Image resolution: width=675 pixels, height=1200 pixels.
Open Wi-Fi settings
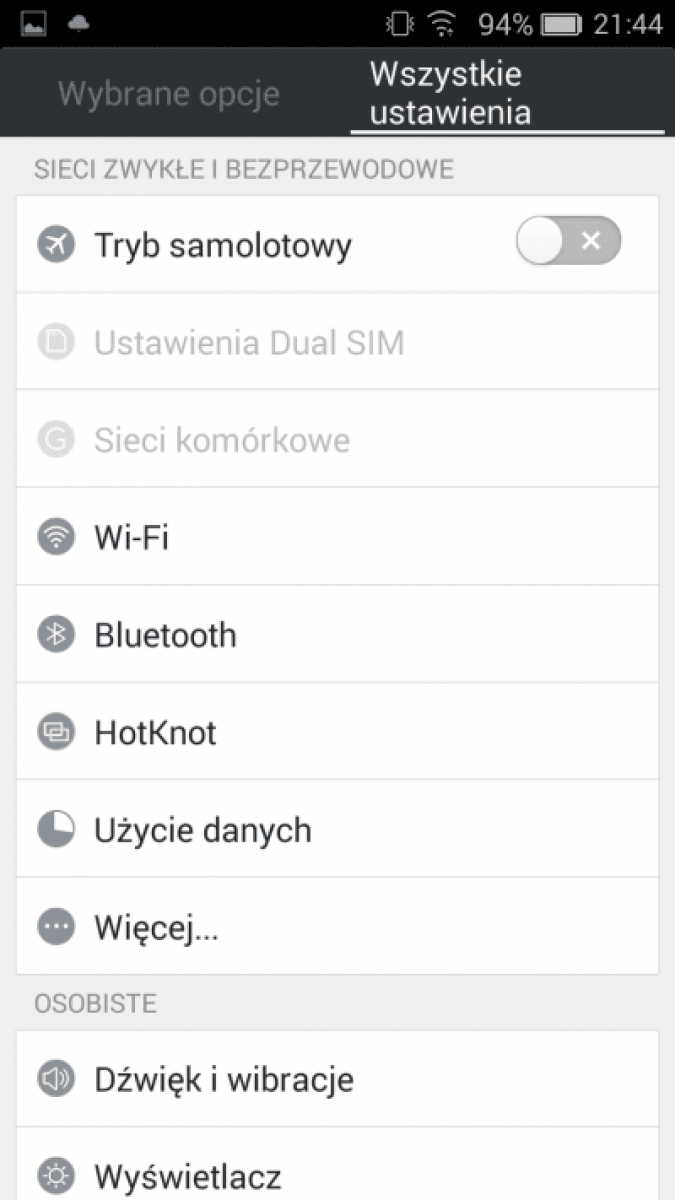pos(337,537)
